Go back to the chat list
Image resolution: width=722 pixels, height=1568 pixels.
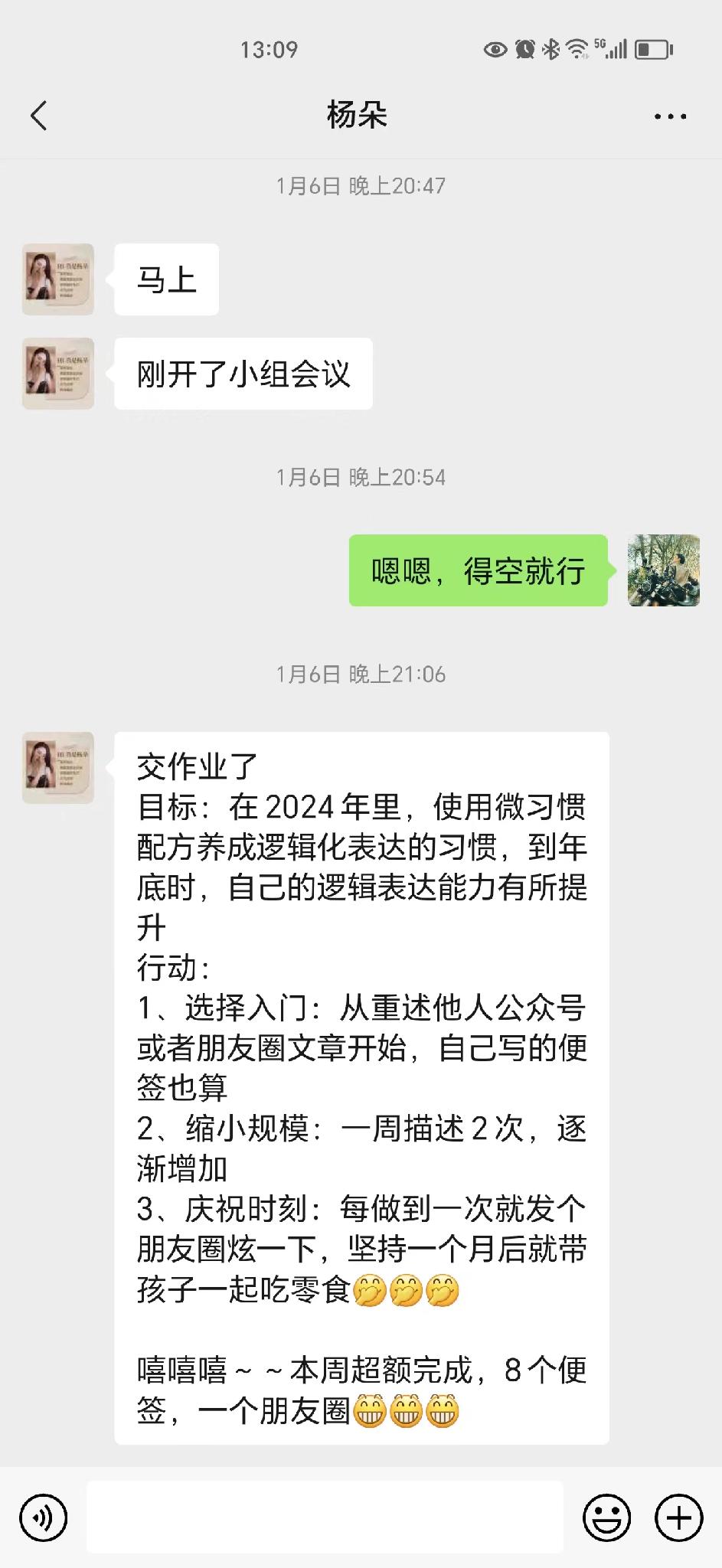(38, 116)
